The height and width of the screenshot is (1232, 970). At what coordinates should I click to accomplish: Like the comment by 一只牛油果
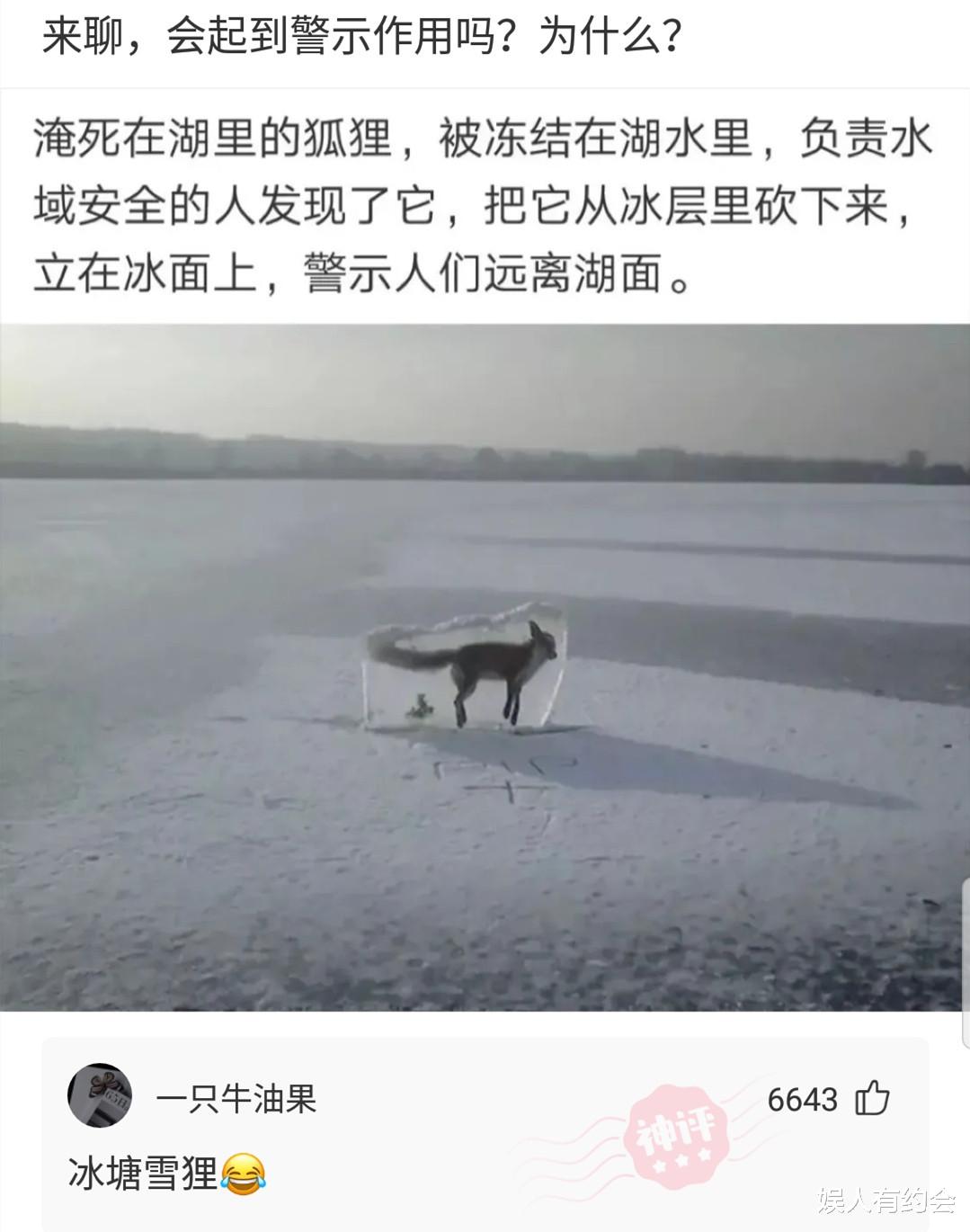pyautogui.click(x=871, y=1098)
